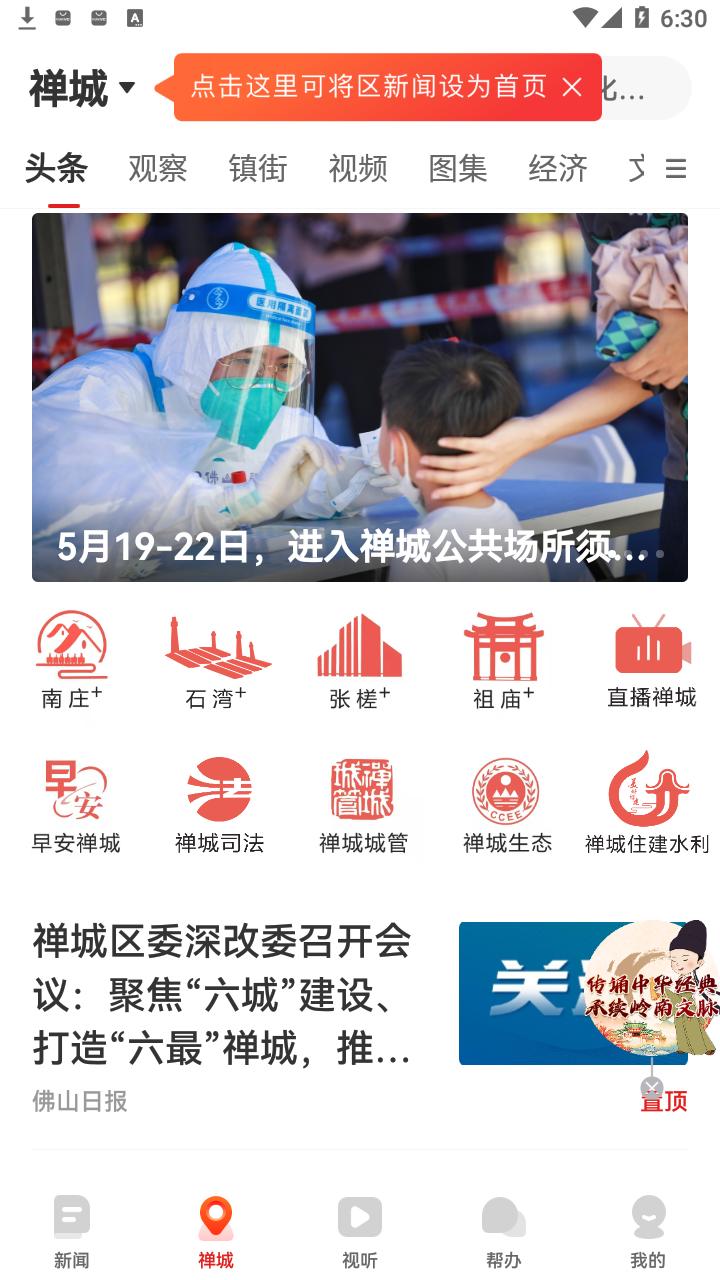This screenshot has height=1280, width=720.
Task: Dismiss the orange tooltip banner
Action: [x=572, y=87]
